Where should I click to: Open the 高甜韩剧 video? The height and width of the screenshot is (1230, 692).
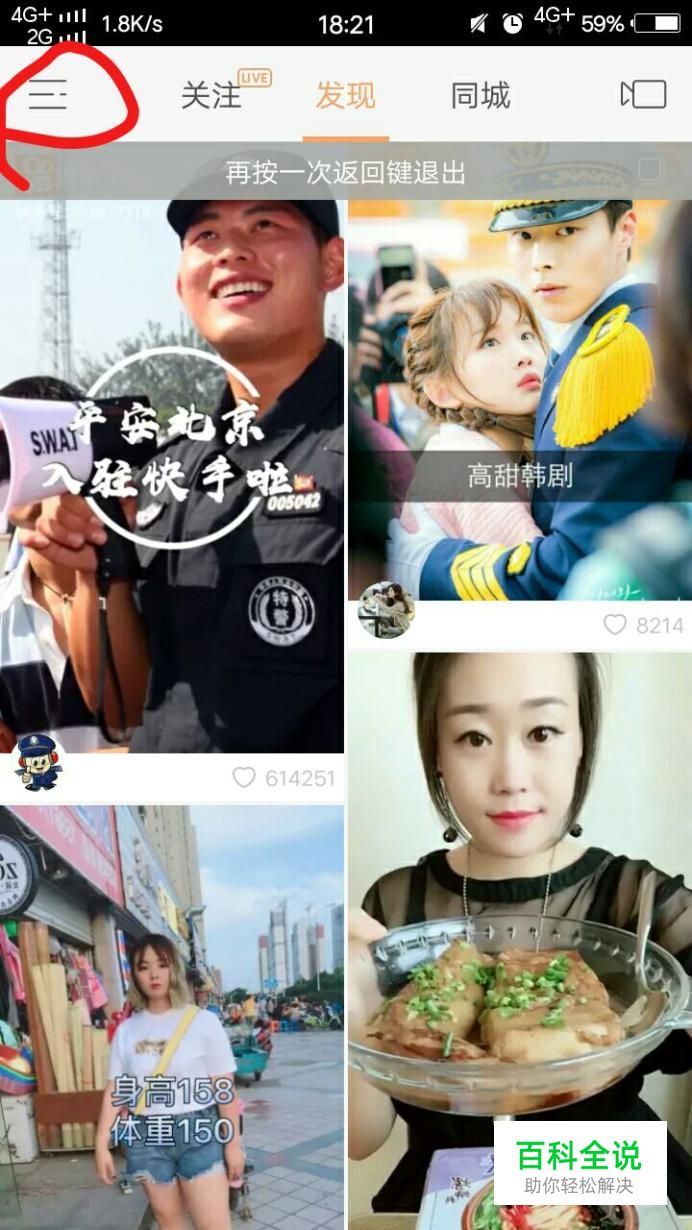[519, 400]
